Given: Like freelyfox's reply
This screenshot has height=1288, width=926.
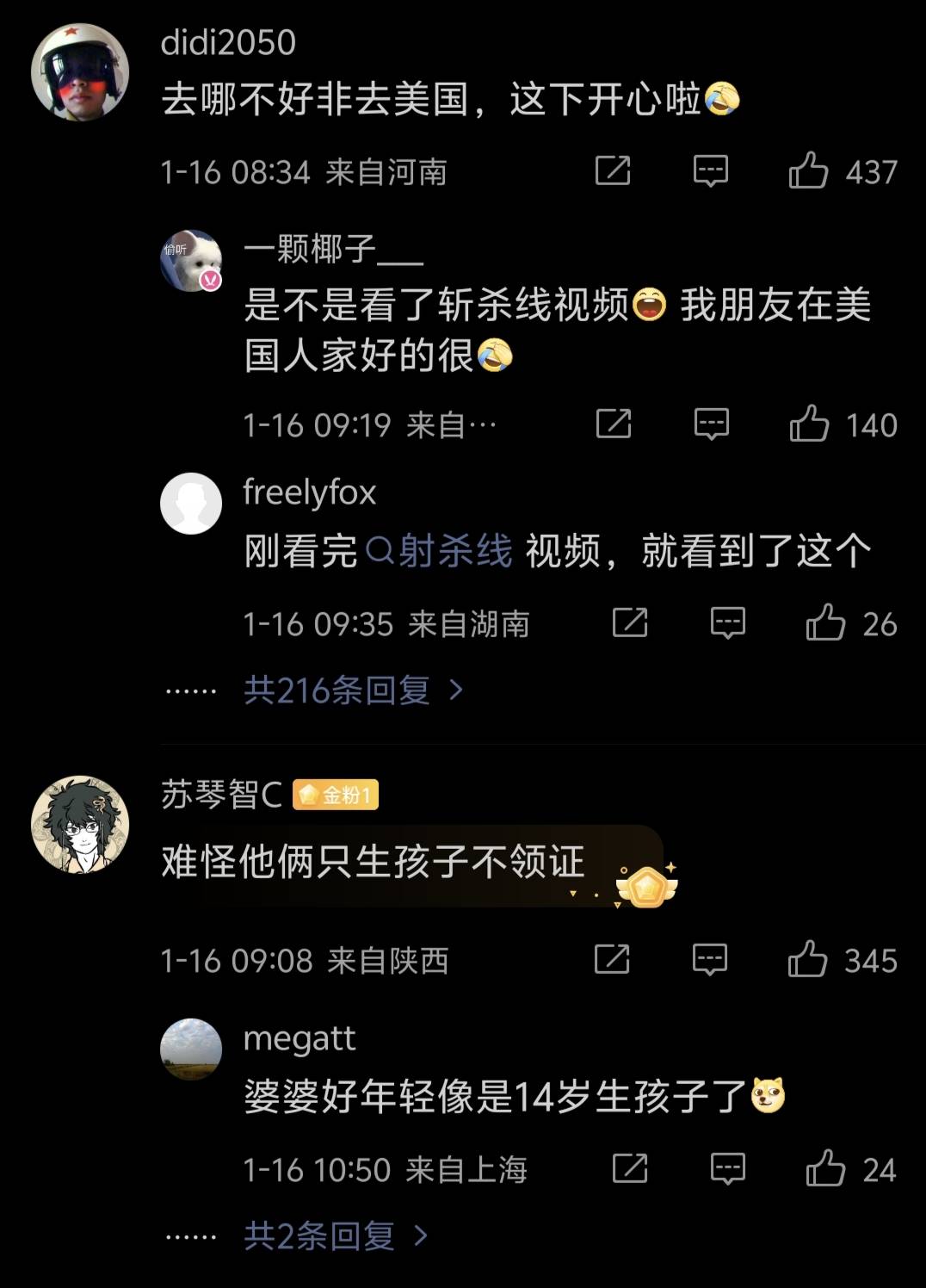Looking at the screenshot, I should tap(825, 623).
